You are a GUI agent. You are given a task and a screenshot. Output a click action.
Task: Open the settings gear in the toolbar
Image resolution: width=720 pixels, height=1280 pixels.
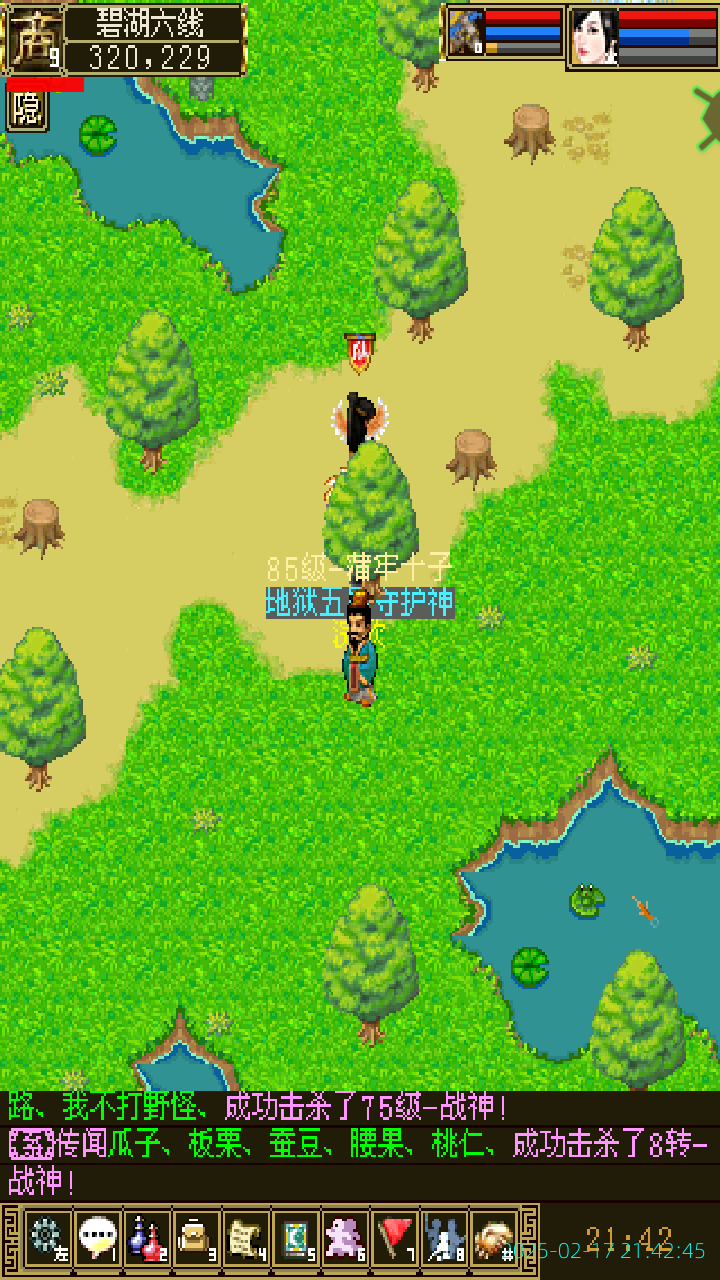pos(46,1239)
